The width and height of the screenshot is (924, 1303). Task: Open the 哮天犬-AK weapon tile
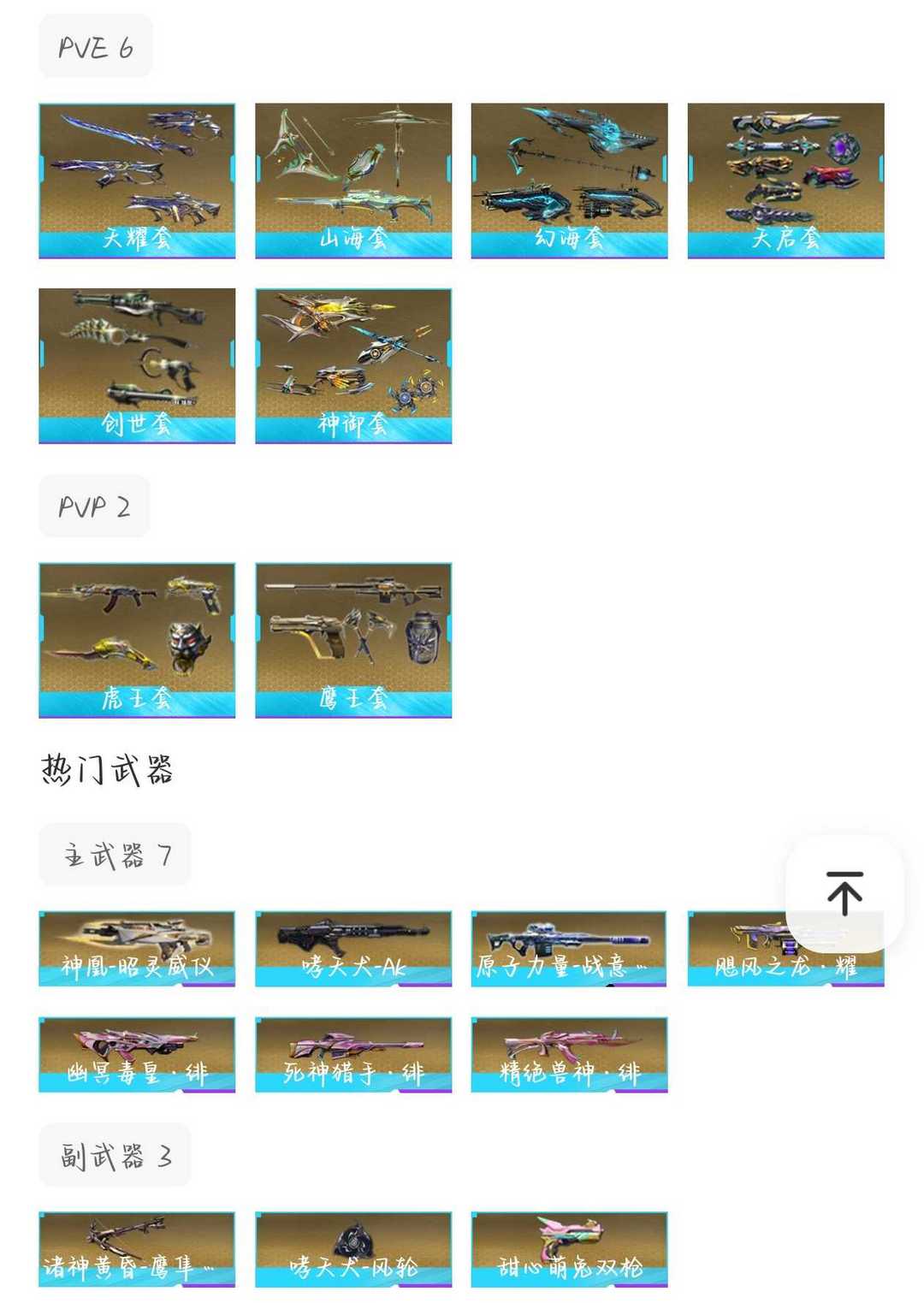[353, 949]
